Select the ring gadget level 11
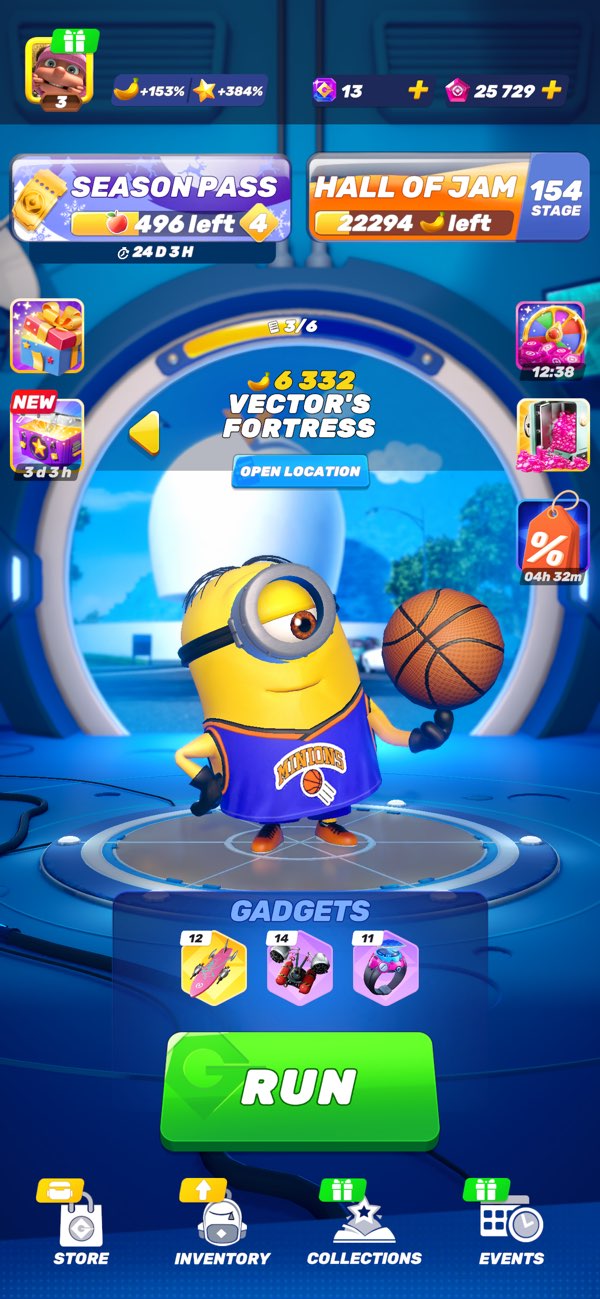Screen dimensions: 600x1299 coord(385,967)
